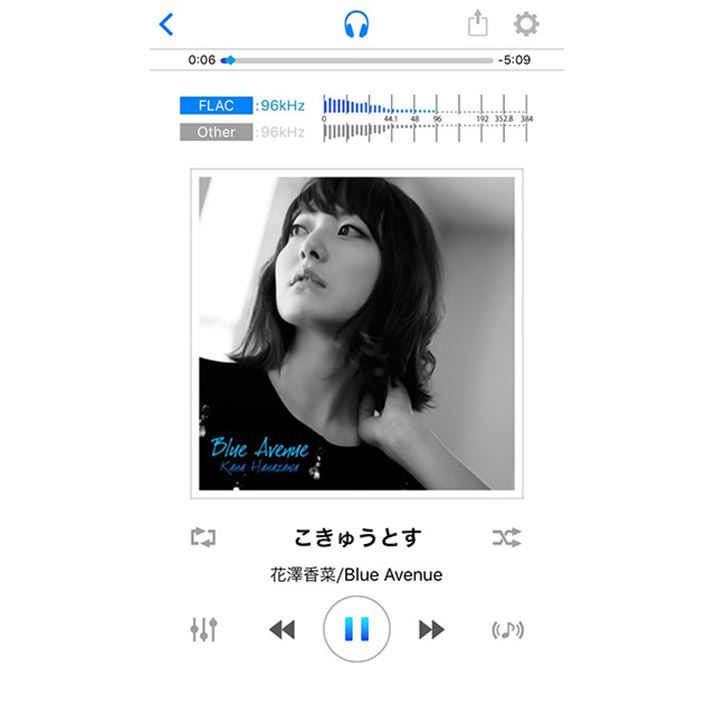Seek to a position on the progress bar
Screen dimensions: 715x715
(360, 60)
